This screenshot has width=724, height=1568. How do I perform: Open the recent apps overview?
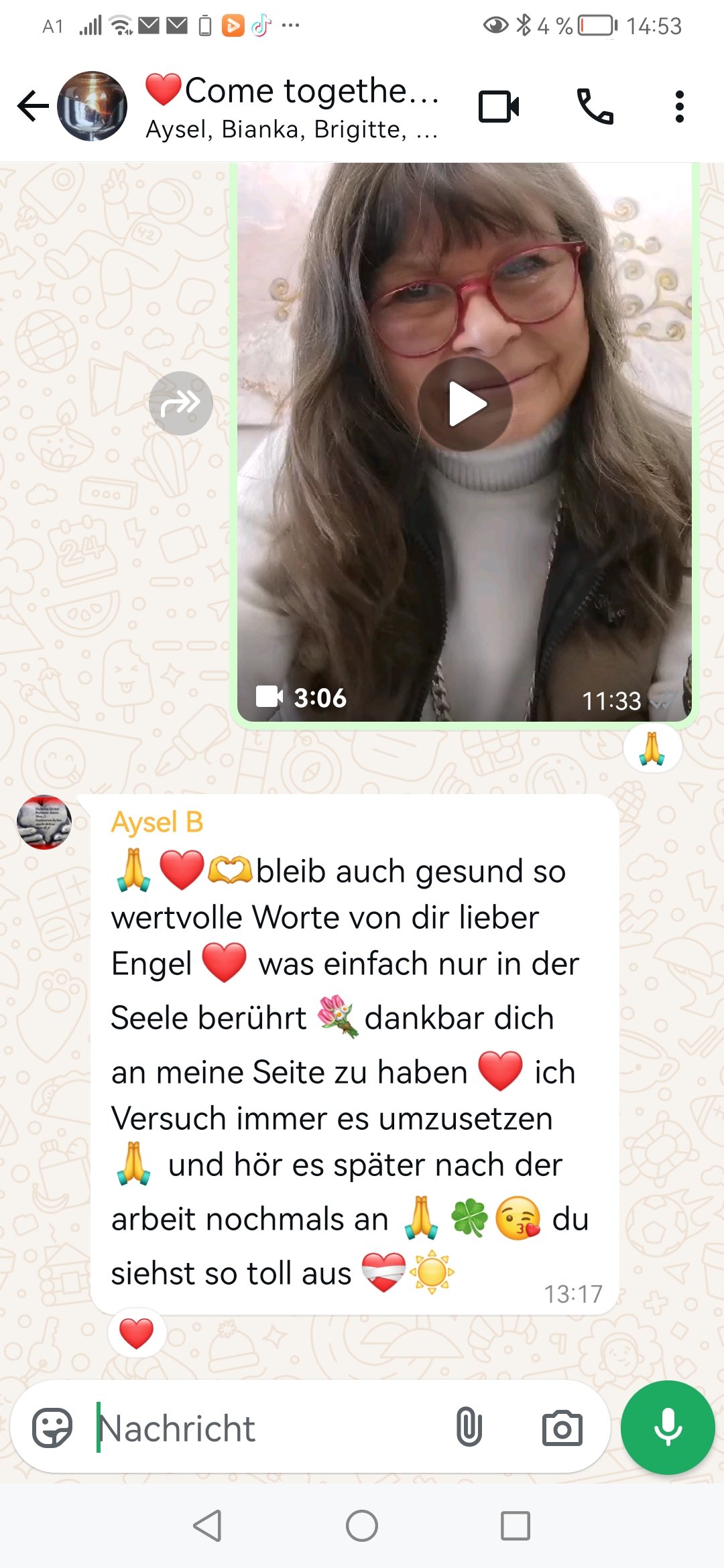tap(516, 1526)
